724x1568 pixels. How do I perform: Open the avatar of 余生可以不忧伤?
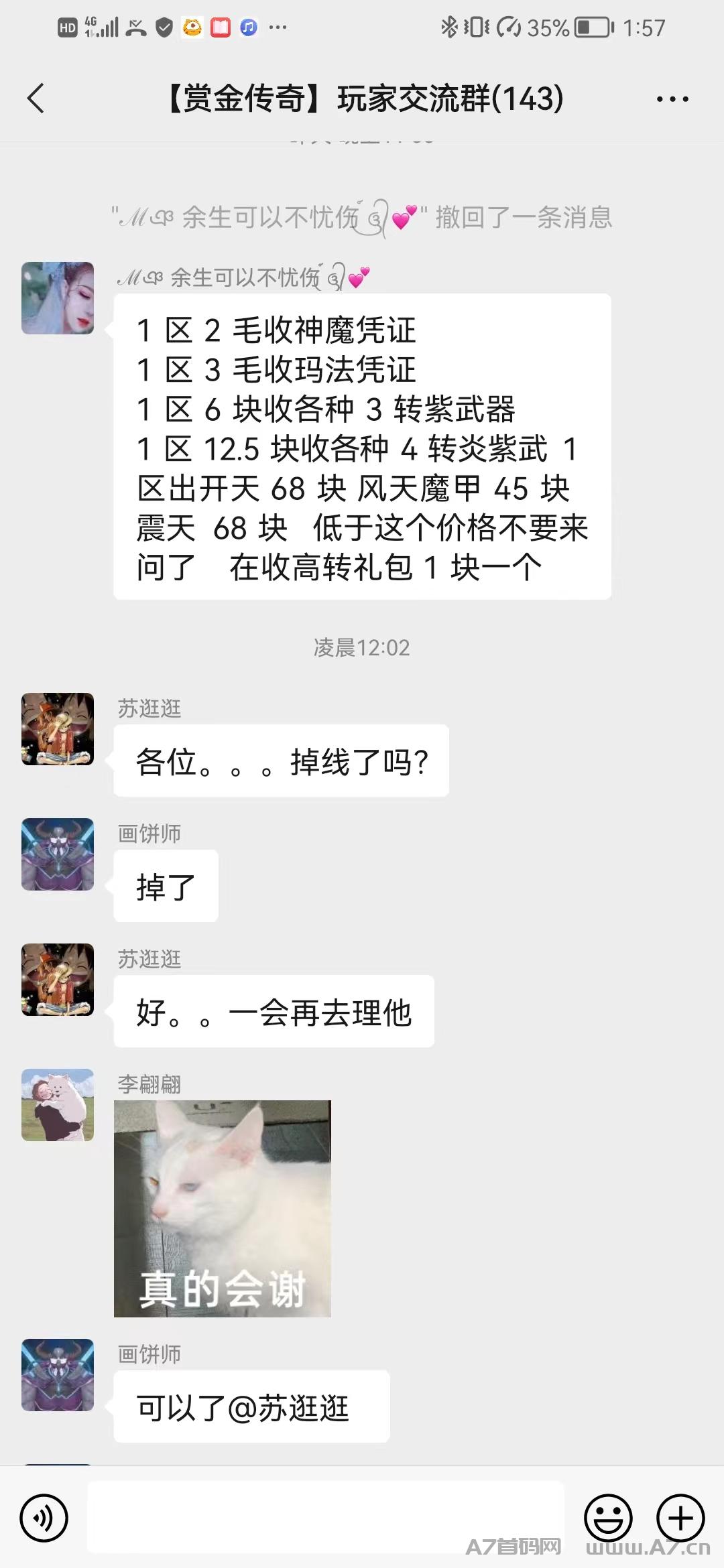click(58, 298)
